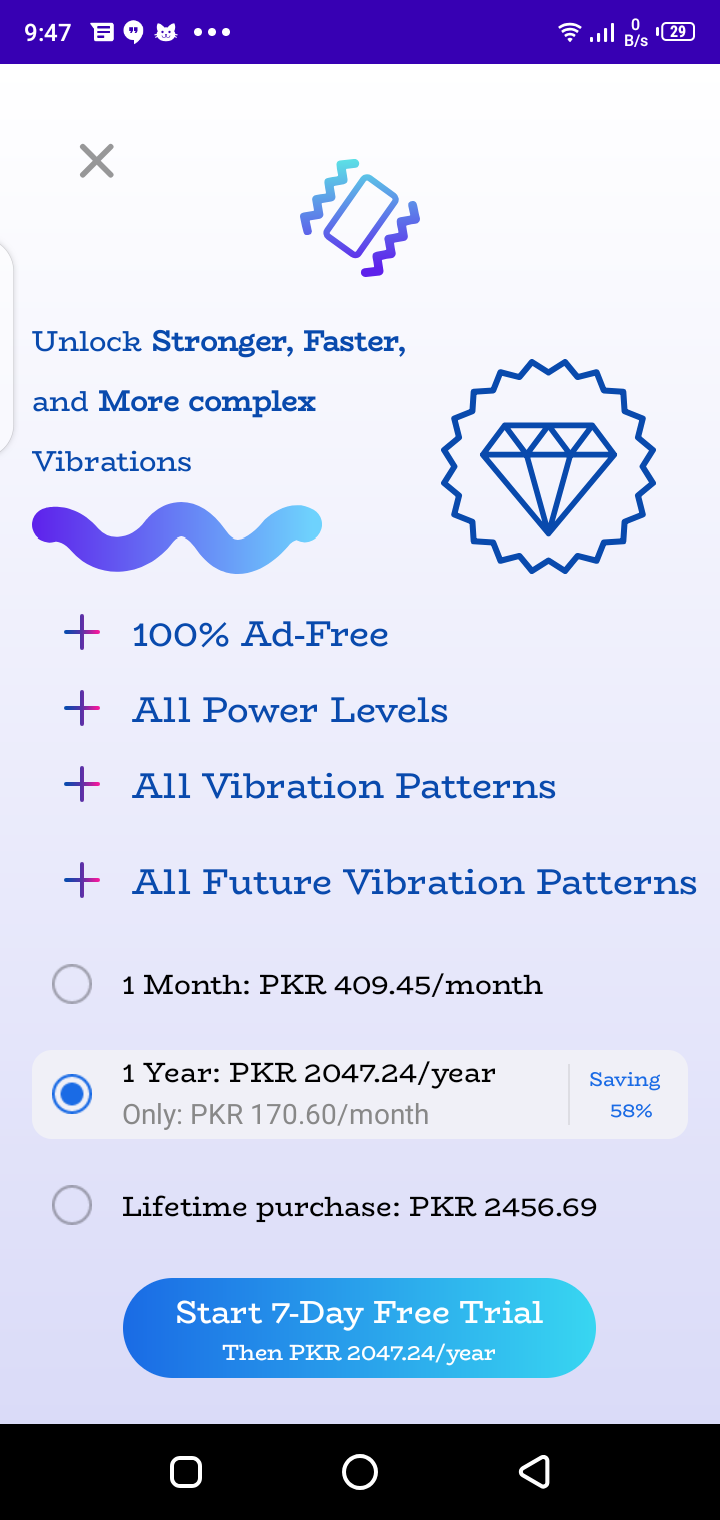The image size is (720, 1520).
Task: Choose the 1 Year subscription plan
Action: coord(72,1093)
